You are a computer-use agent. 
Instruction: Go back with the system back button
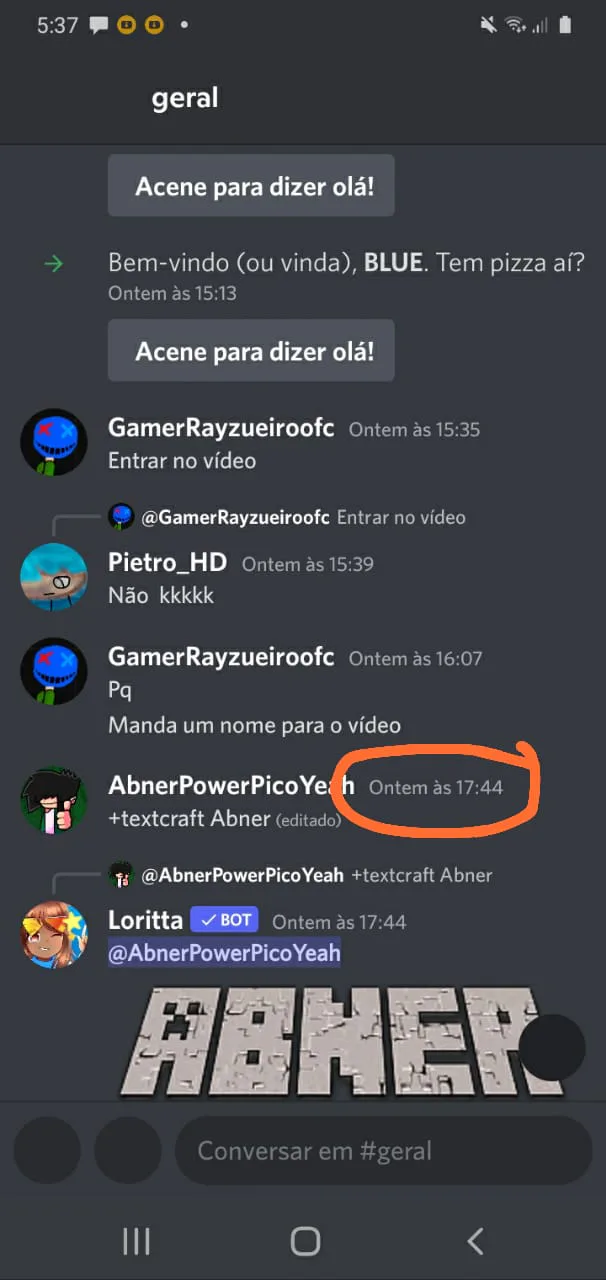(x=475, y=1241)
